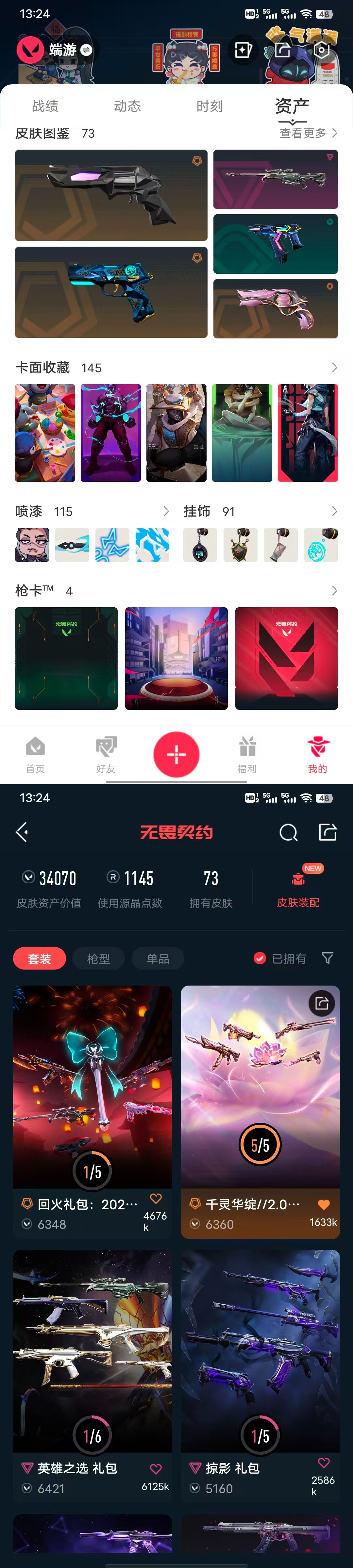The height and width of the screenshot is (1568, 353).
Task: Switch to the 战绩 tab
Action: 45,106
